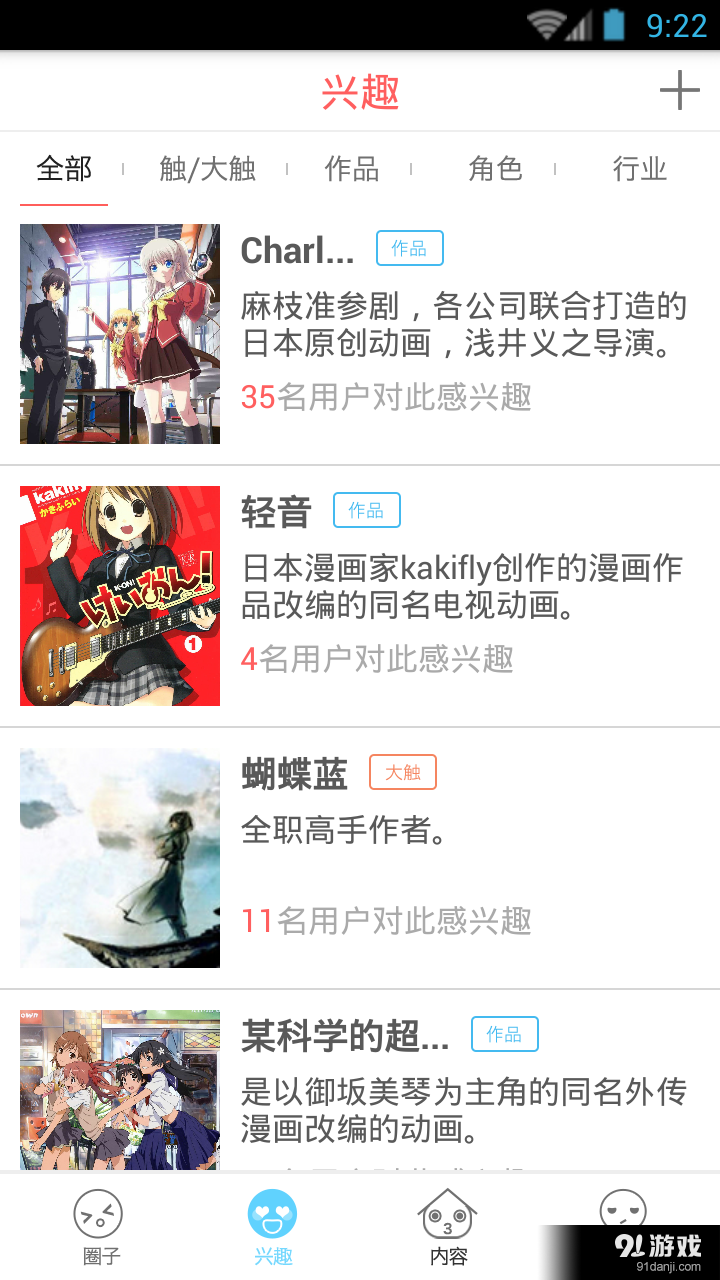Switch to the 触/大触 tab

click(207, 170)
